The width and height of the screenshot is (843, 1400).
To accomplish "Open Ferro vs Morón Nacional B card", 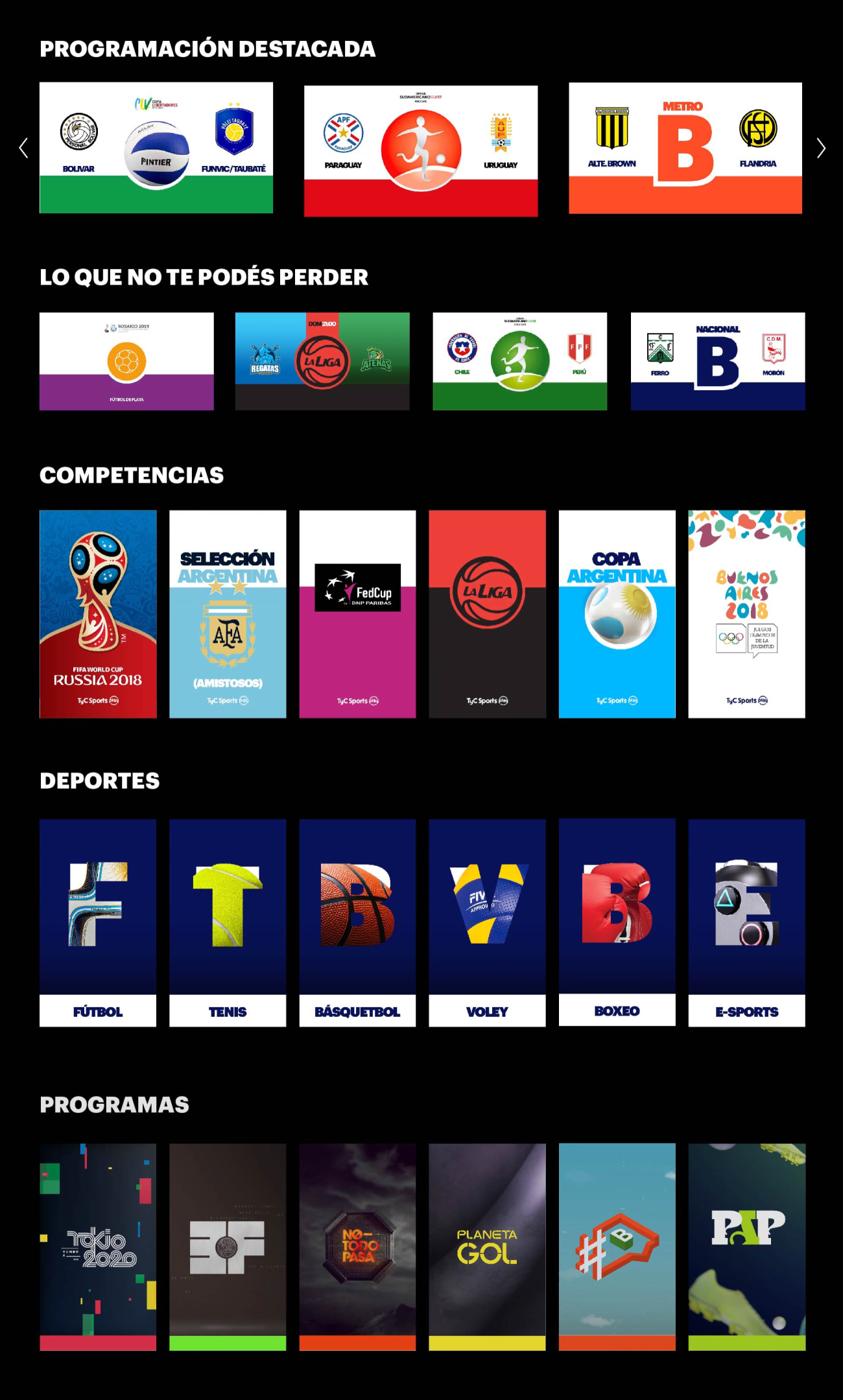I will (718, 361).
